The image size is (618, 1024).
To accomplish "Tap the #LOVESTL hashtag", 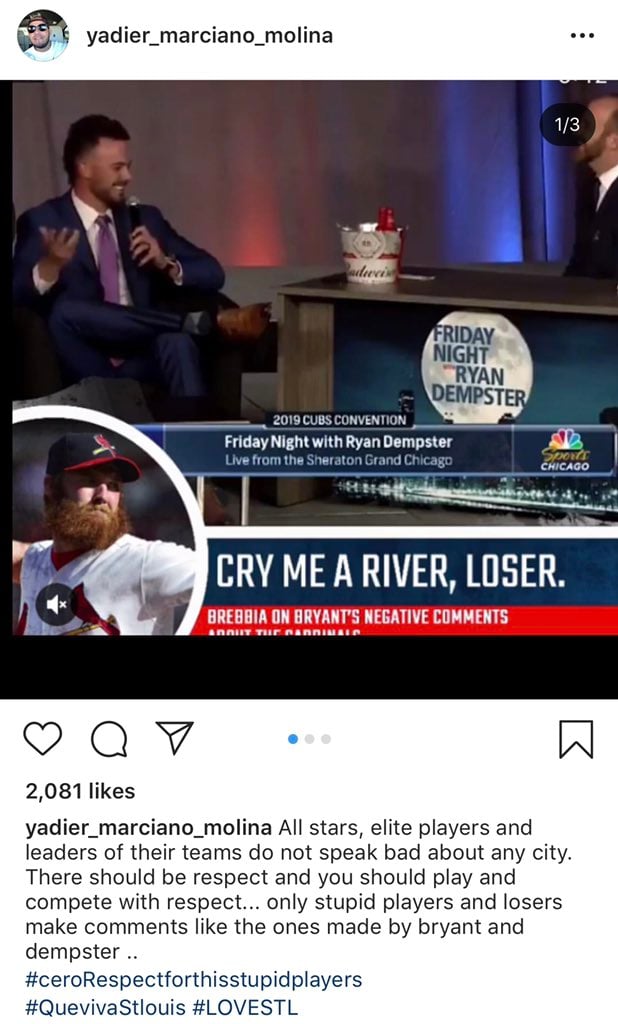I will [261, 1006].
